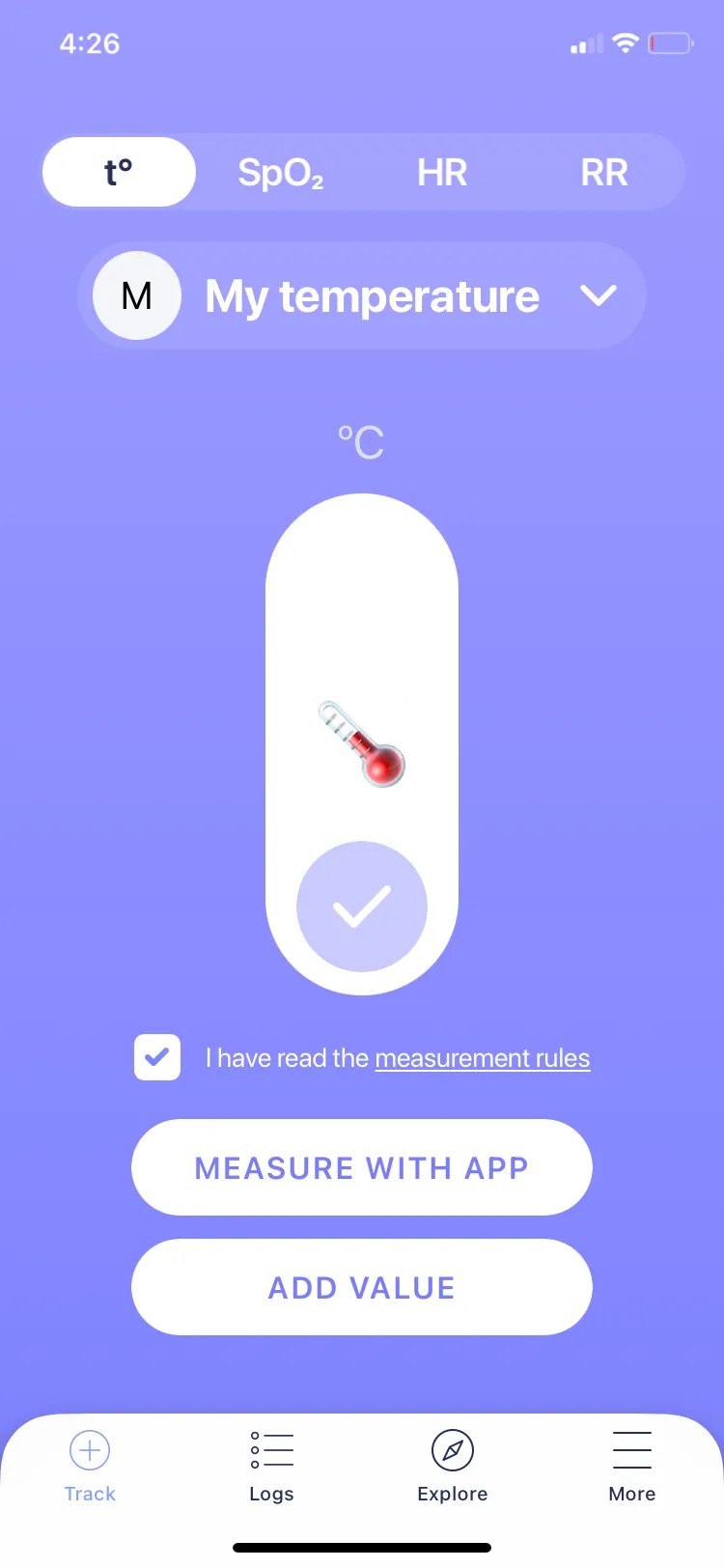This screenshot has height=1568, width=724.
Task: Enable the measurement rules agreement
Action: pos(157,1057)
